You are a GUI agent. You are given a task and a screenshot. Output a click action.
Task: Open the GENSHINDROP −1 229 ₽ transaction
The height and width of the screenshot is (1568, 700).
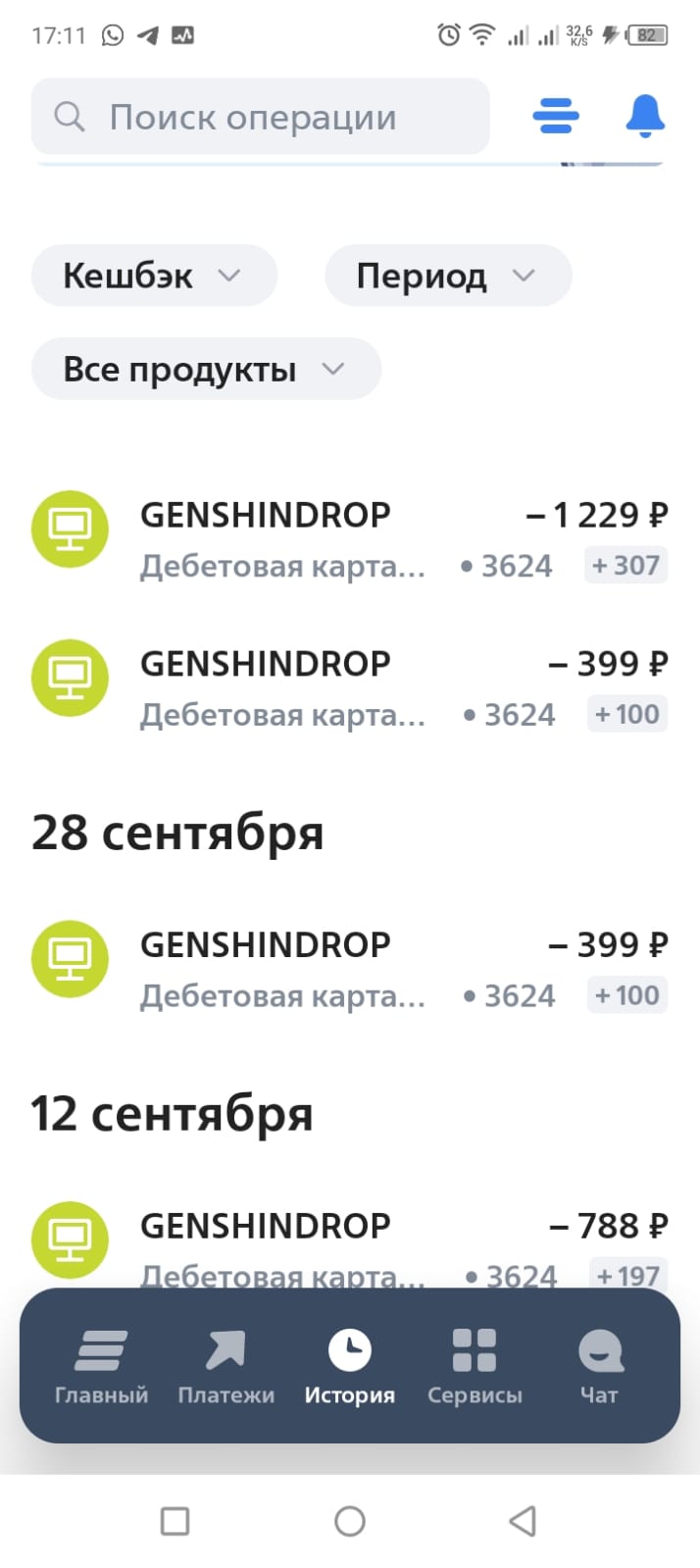tap(349, 538)
